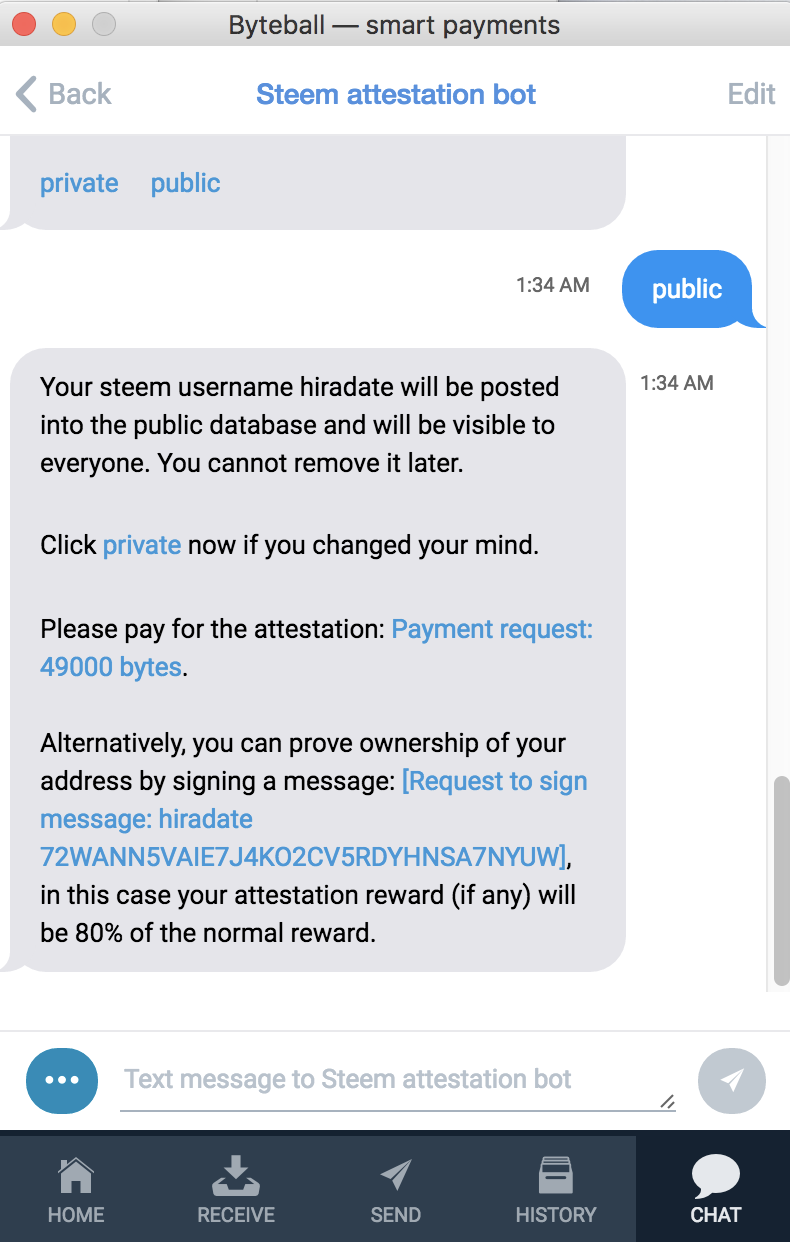Switch to the History tab
Screen dimensions: 790x1242
point(556,1190)
